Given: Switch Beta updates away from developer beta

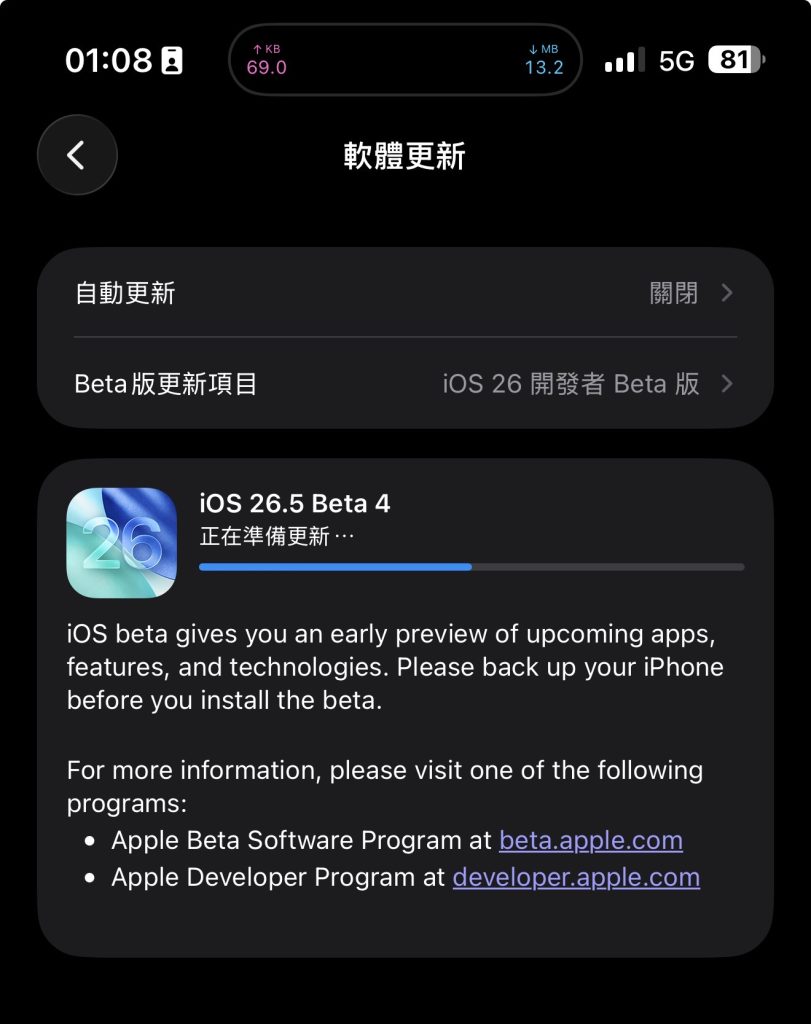Looking at the screenshot, I should click(571, 383).
